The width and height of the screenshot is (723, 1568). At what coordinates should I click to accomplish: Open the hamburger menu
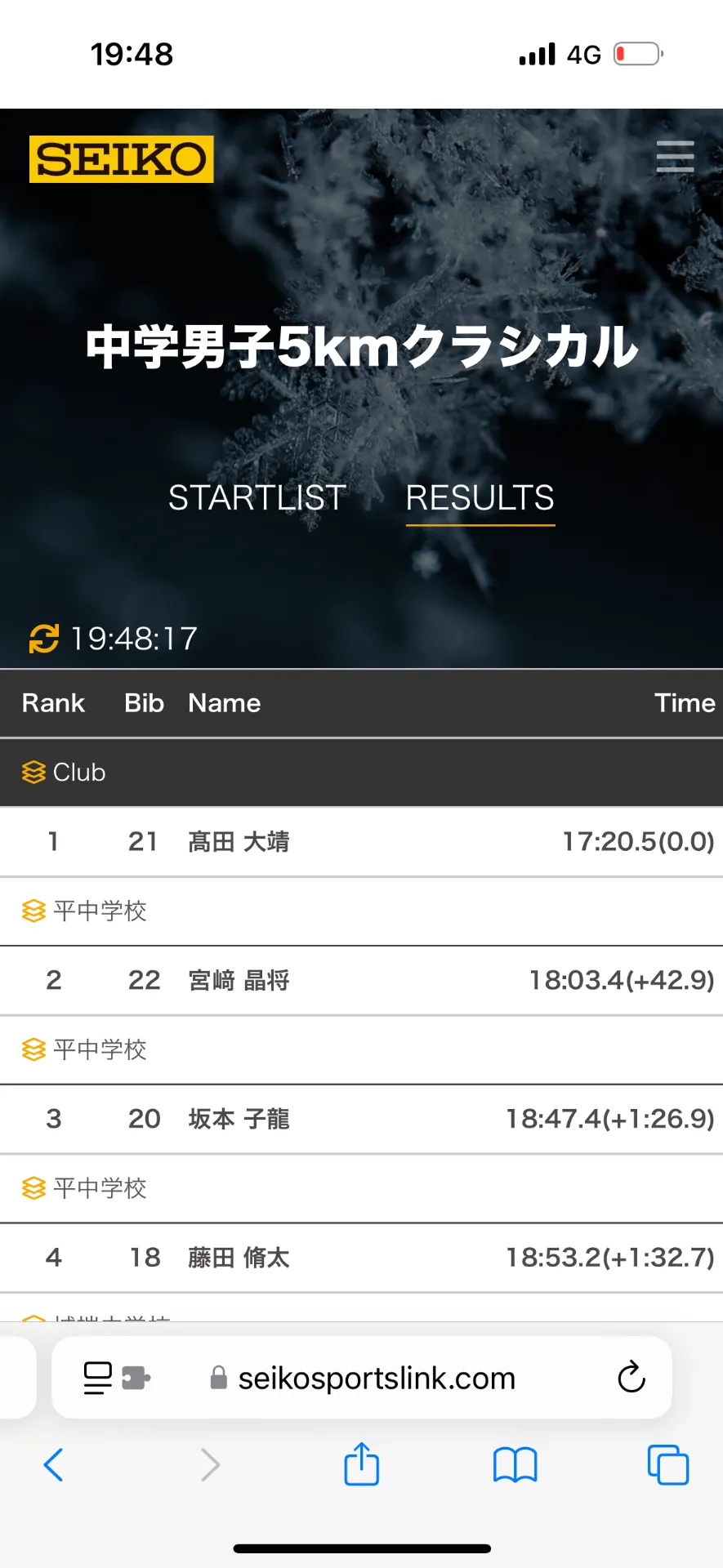tap(675, 156)
